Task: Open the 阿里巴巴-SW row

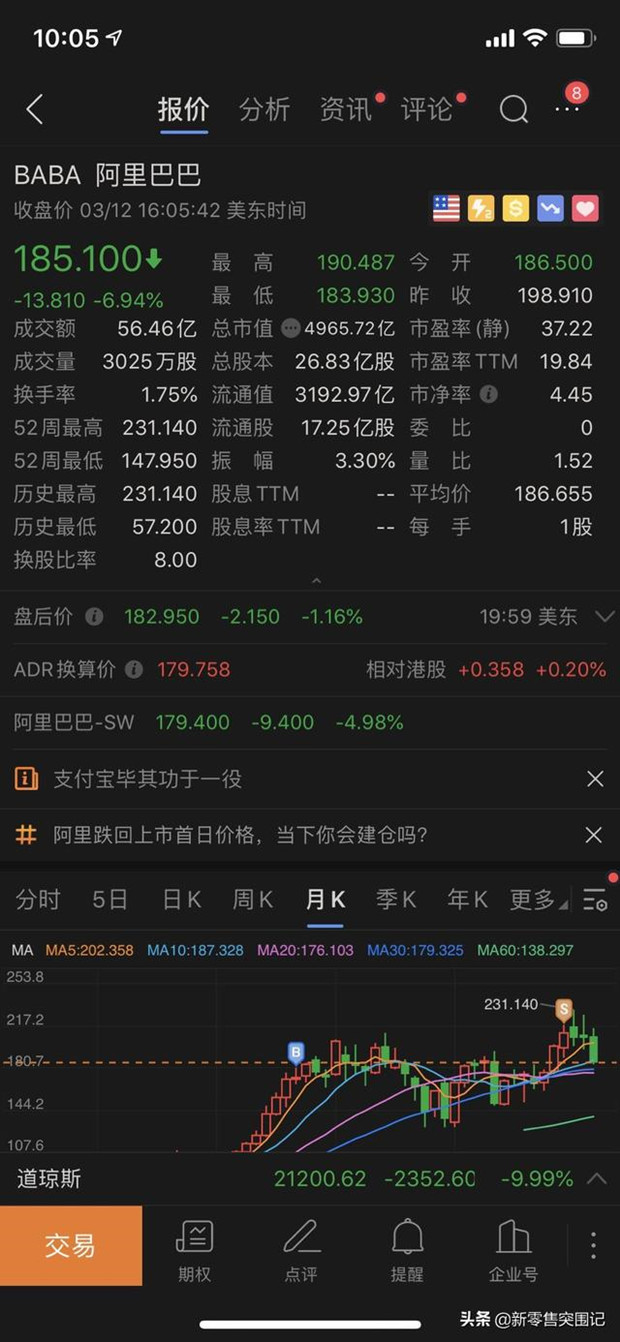Action: (310, 722)
